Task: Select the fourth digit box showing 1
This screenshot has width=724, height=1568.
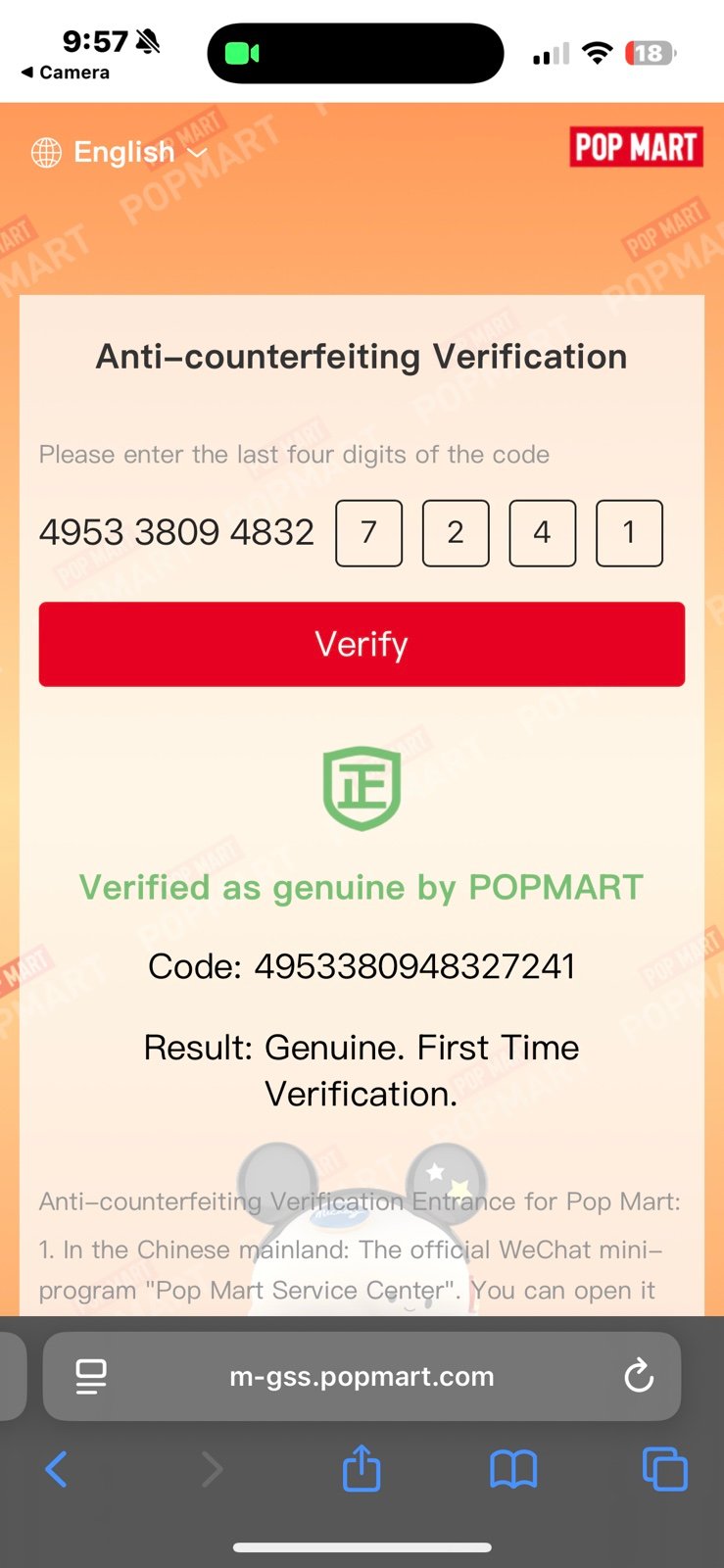Action: click(629, 533)
